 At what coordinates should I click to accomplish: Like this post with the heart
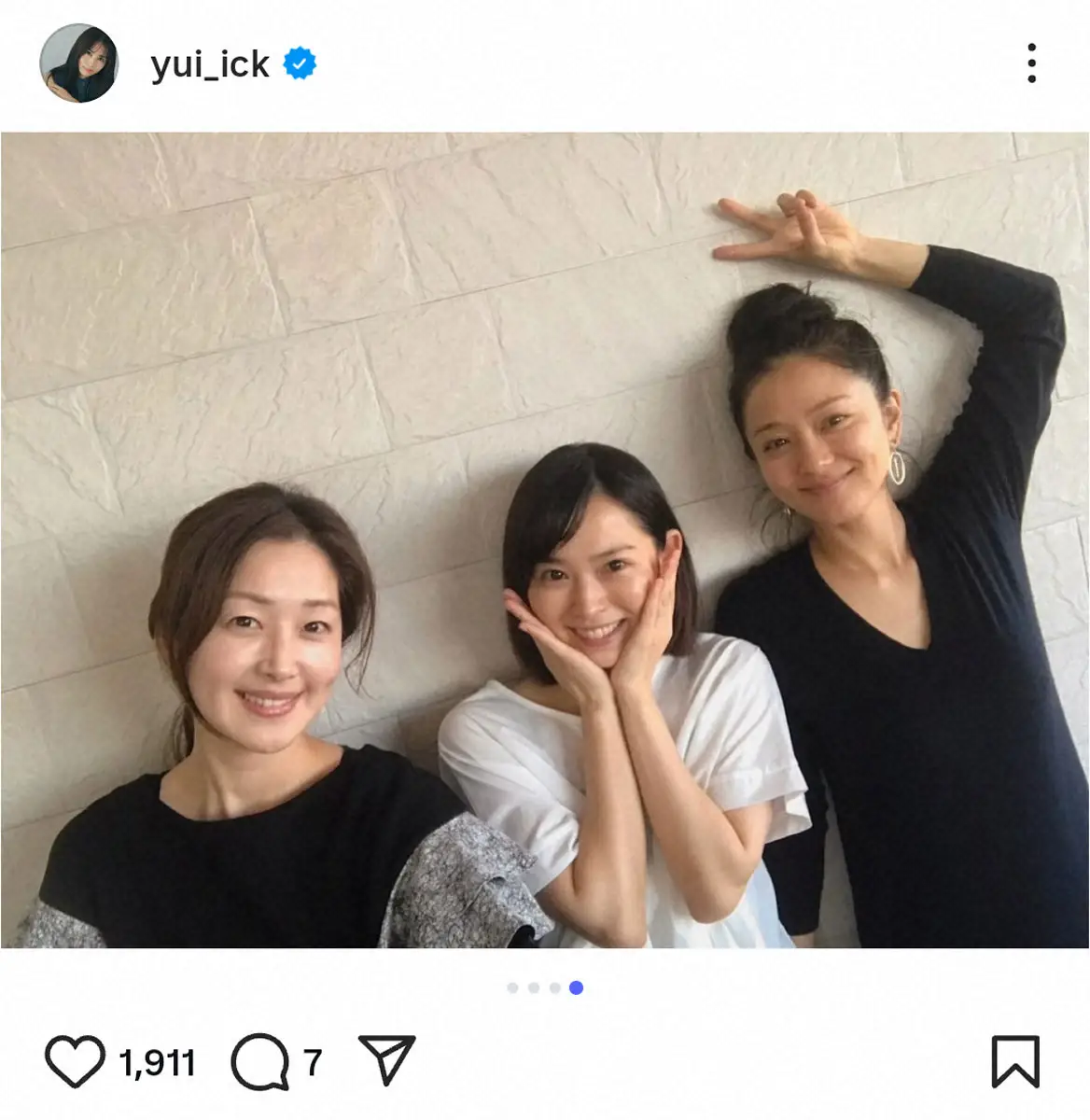click(75, 1063)
